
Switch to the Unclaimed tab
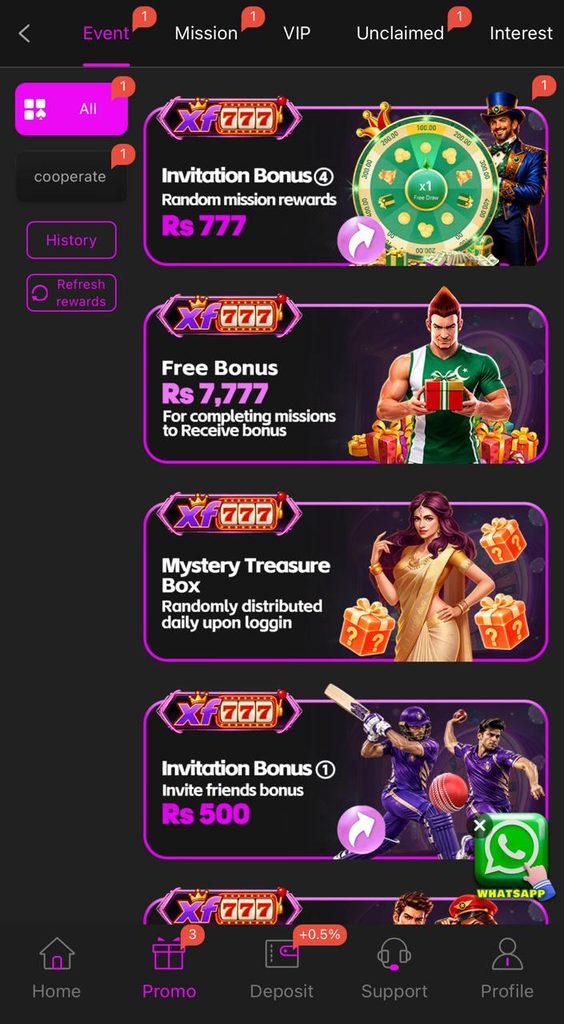tap(400, 33)
